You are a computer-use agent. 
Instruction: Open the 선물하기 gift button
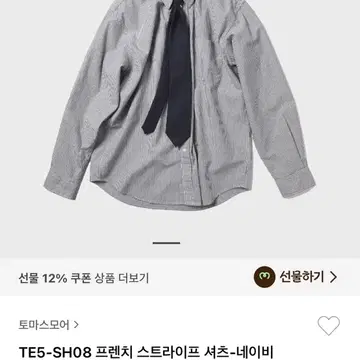(296, 277)
